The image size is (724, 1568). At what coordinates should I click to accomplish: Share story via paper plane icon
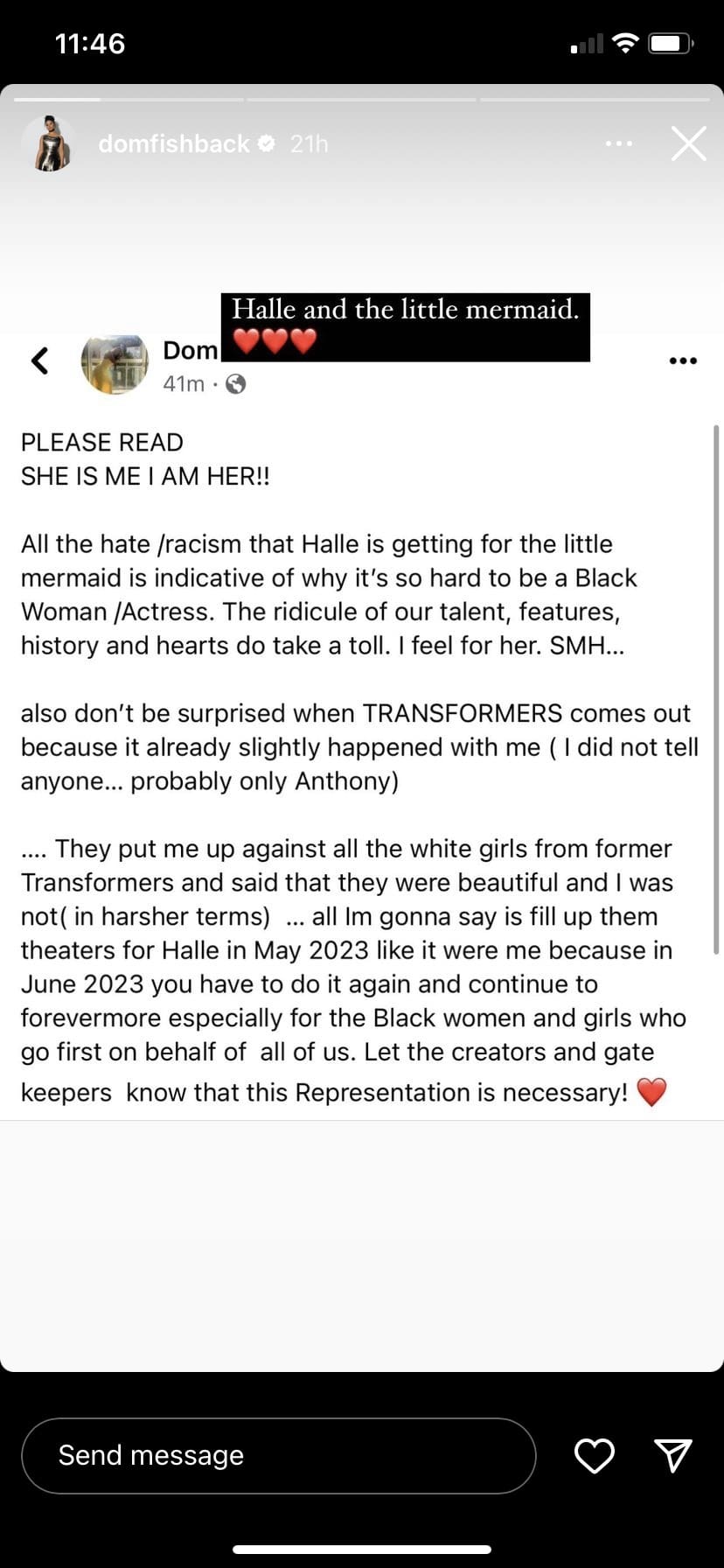click(x=673, y=1455)
